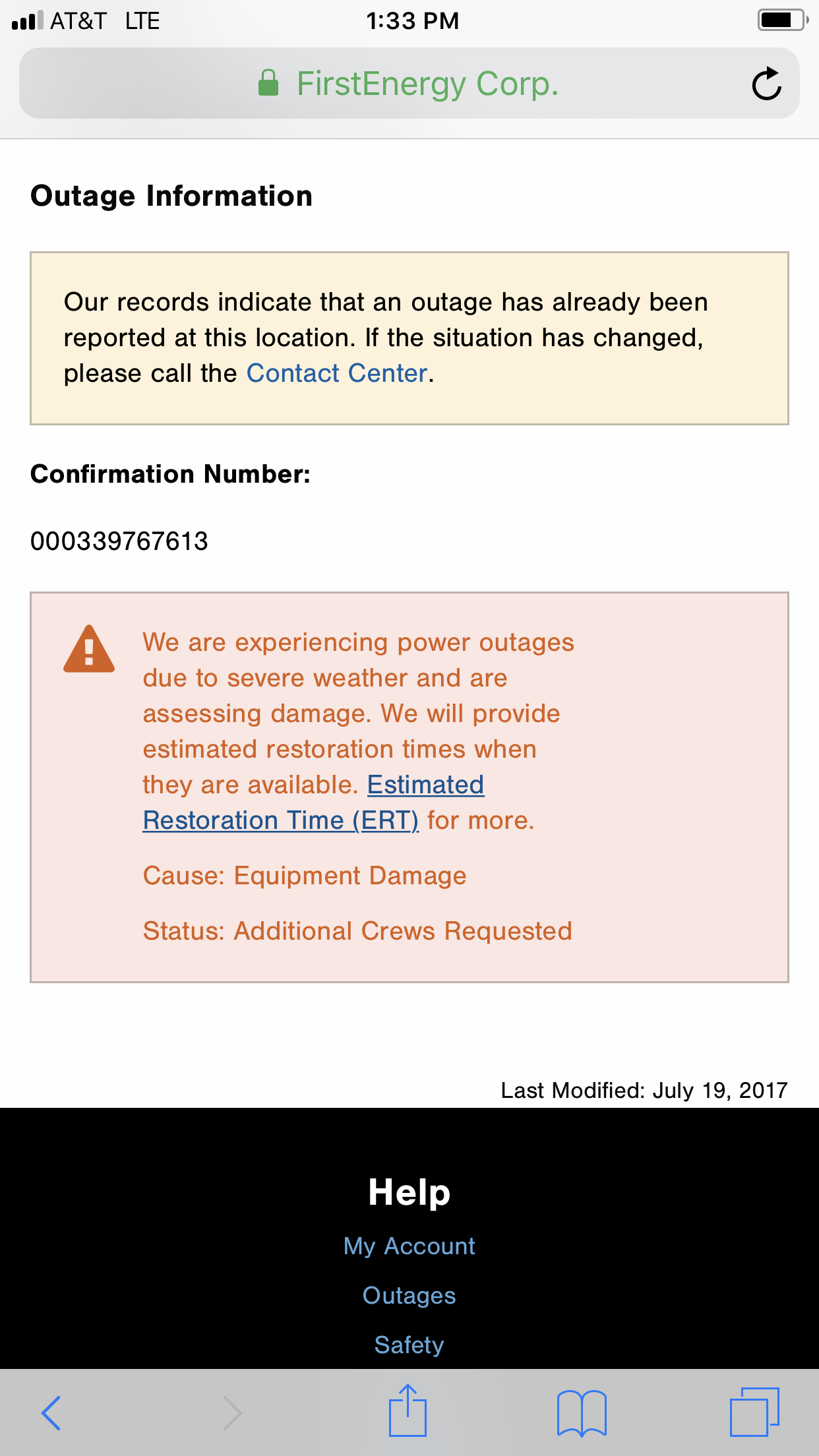Open Estimated Restoration Time (ERT) link
Image resolution: width=819 pixels, height=1456 pixels.
point(314,803)
